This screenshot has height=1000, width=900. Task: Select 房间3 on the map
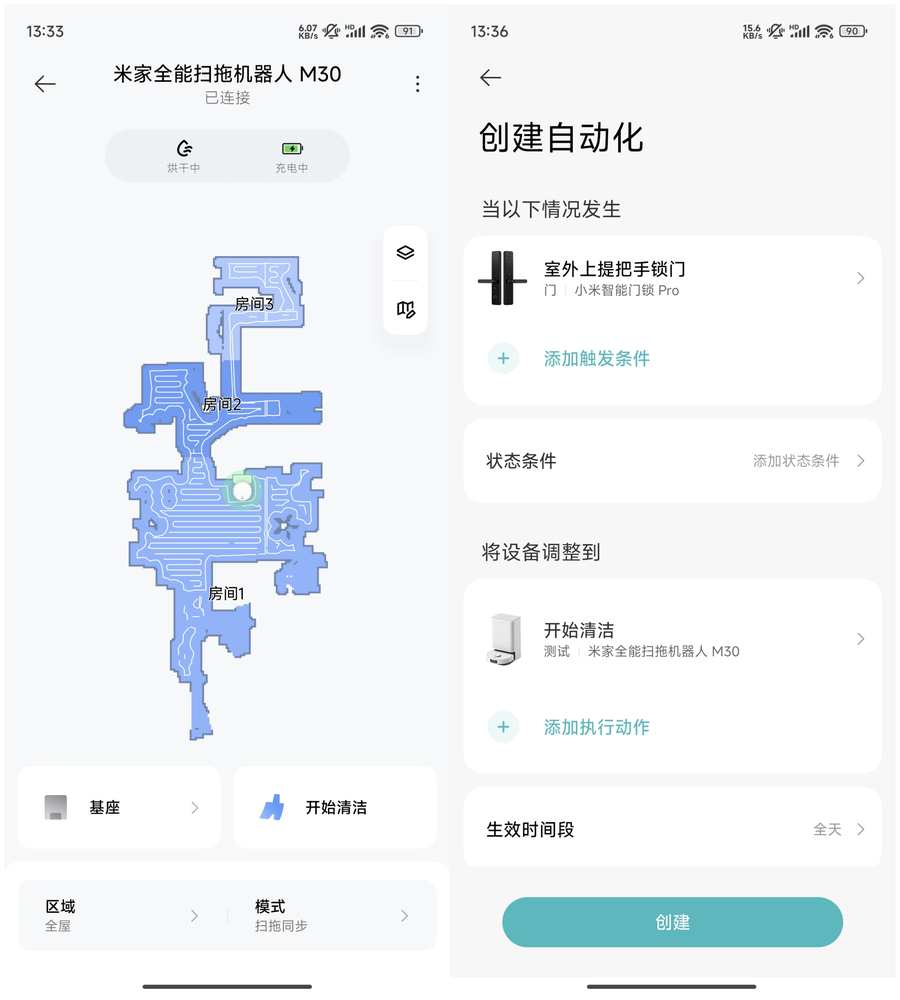click(254, 303)
